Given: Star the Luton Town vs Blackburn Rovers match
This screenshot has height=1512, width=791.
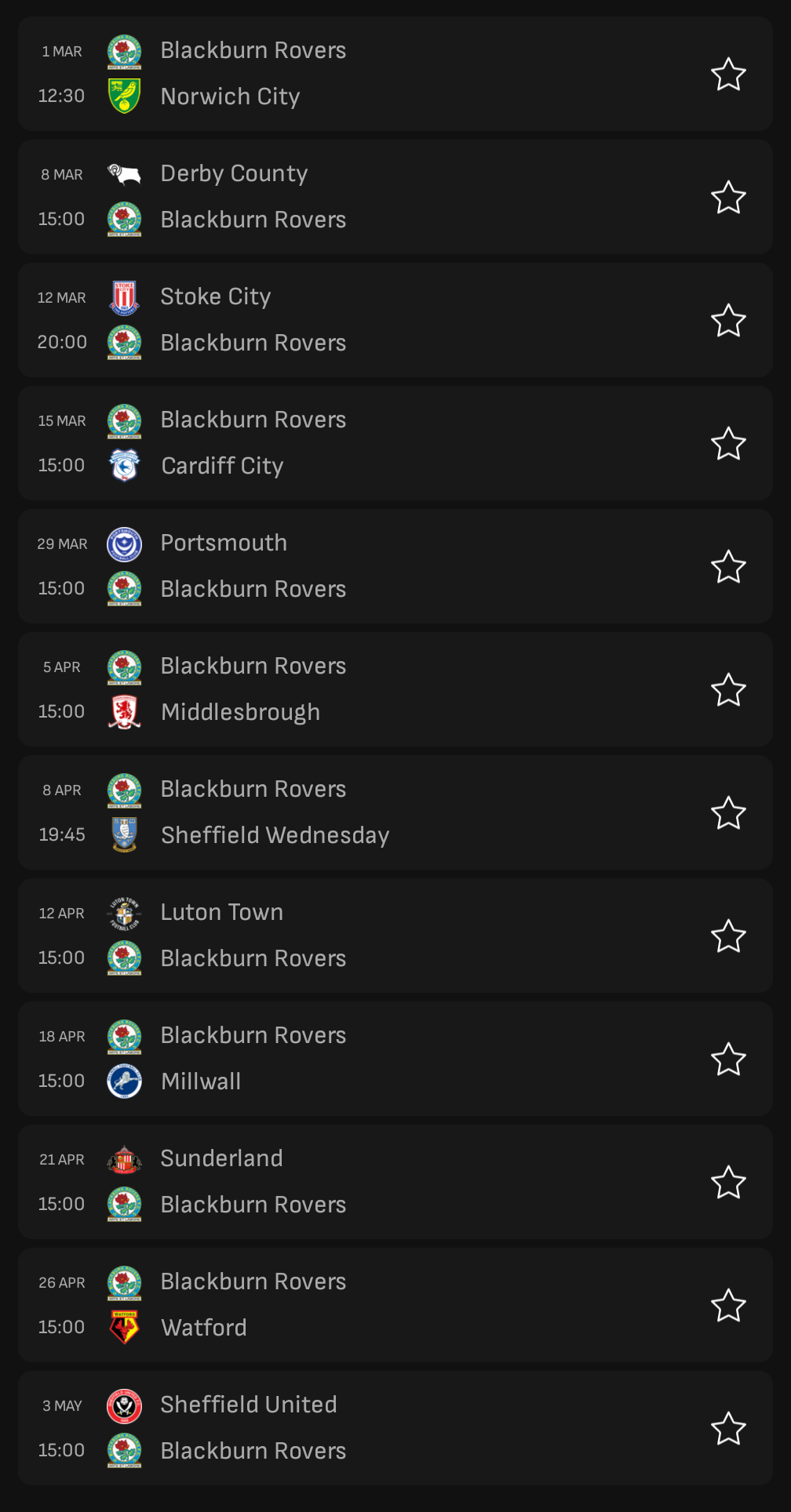Looking at the screenshot, I should (x=728, y=936).
